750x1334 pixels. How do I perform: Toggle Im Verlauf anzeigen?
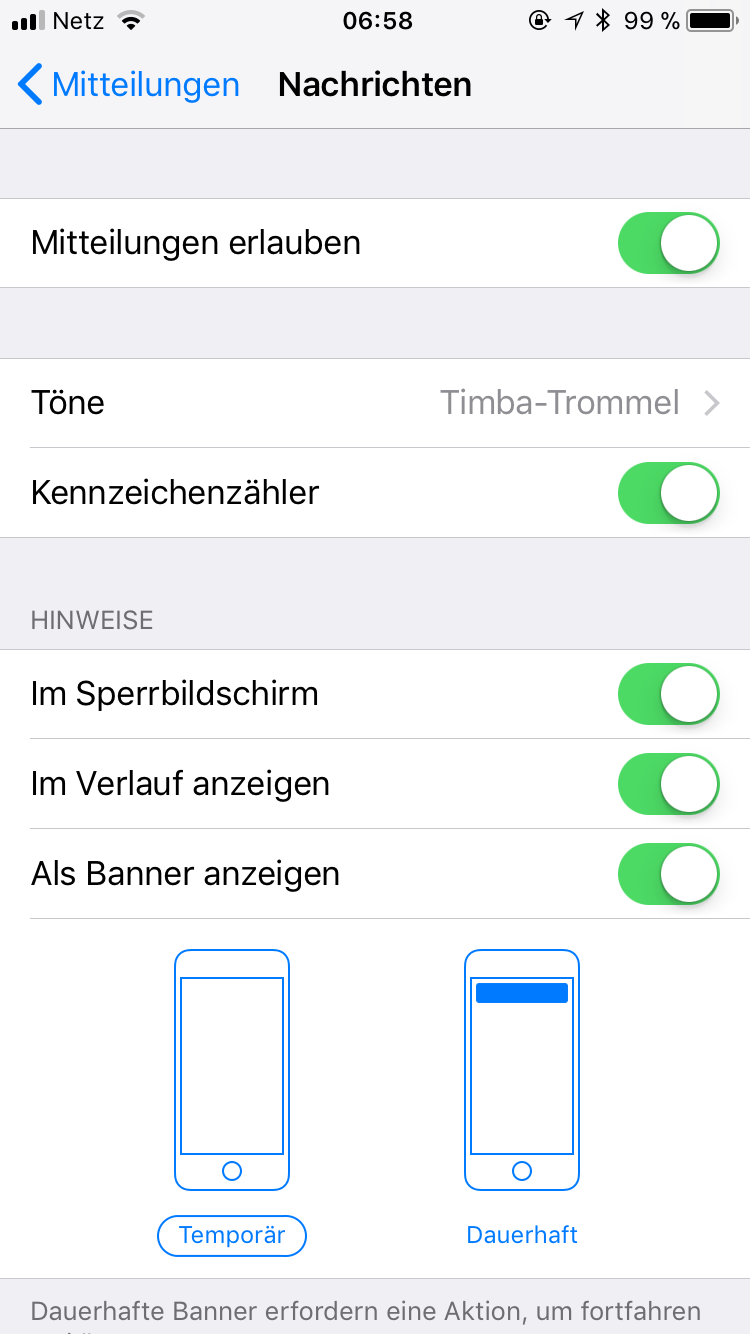pos(669,784)
